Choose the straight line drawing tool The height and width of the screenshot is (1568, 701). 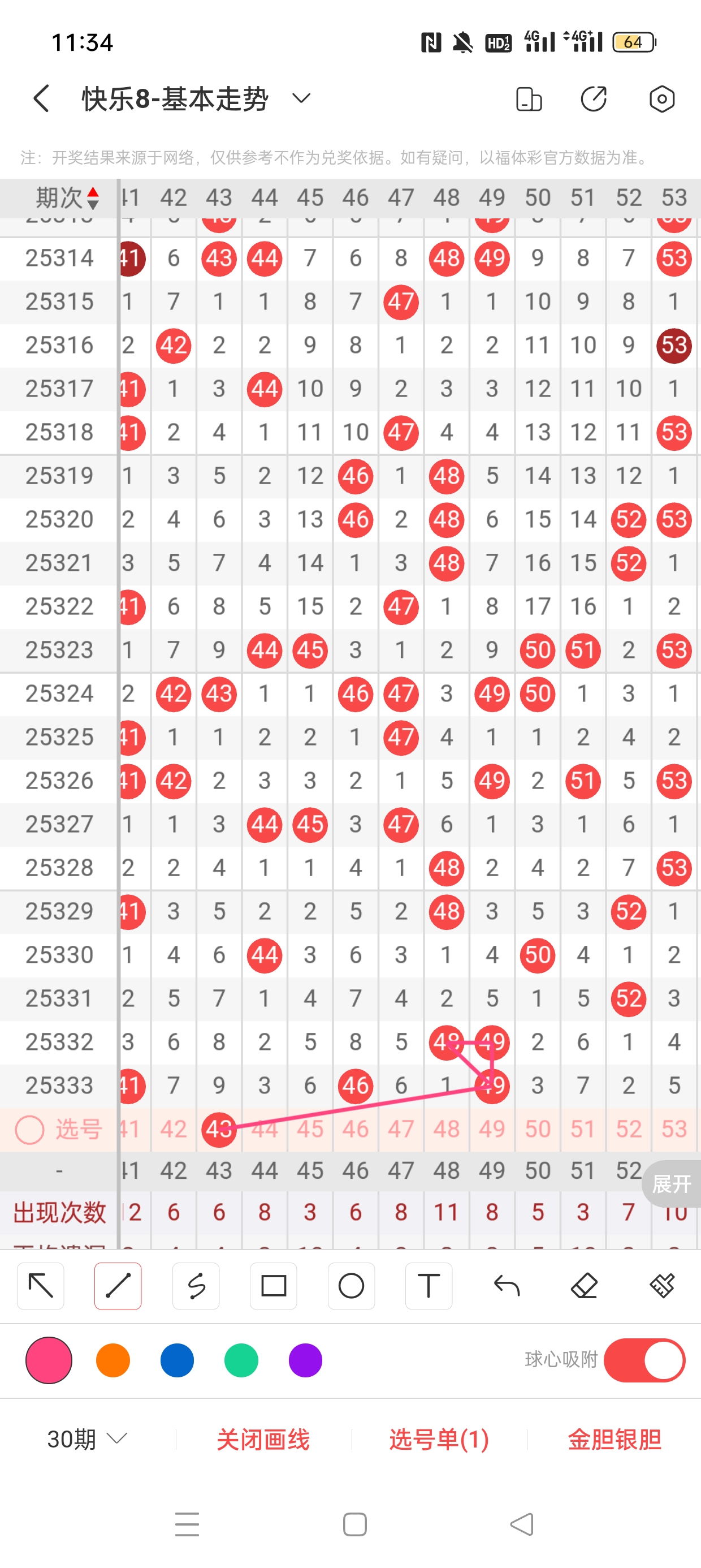[x=118, y=1286]
